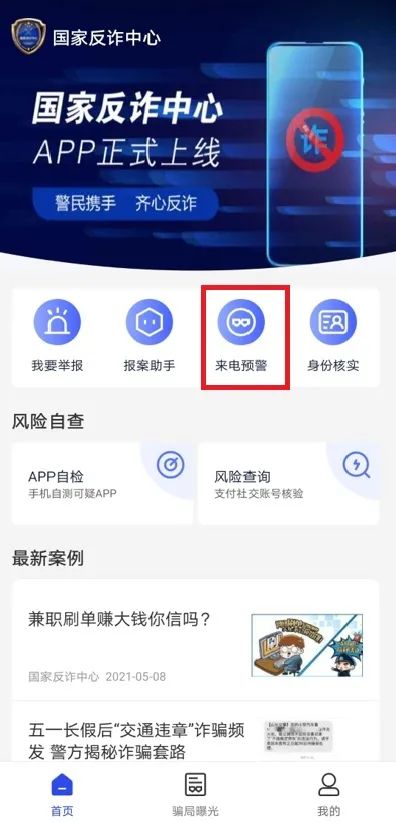Open the APP自检 card

(x=102, y=483)
